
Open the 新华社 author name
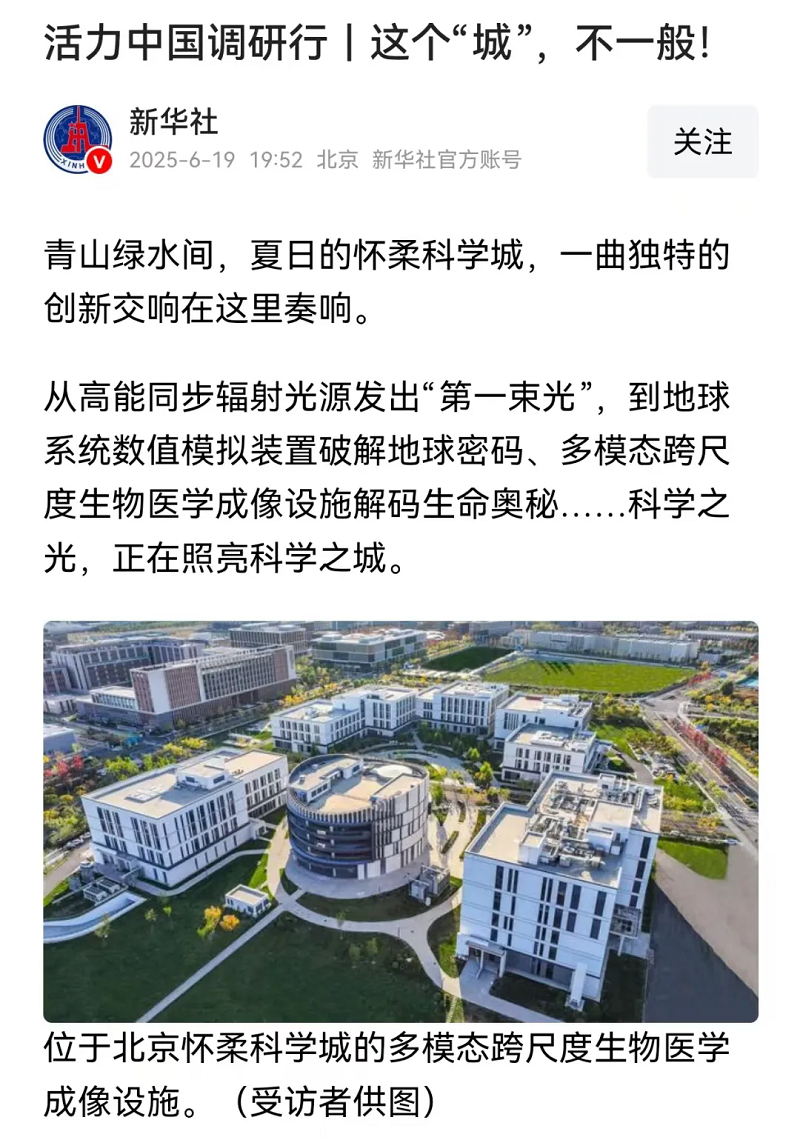point(173,123)
